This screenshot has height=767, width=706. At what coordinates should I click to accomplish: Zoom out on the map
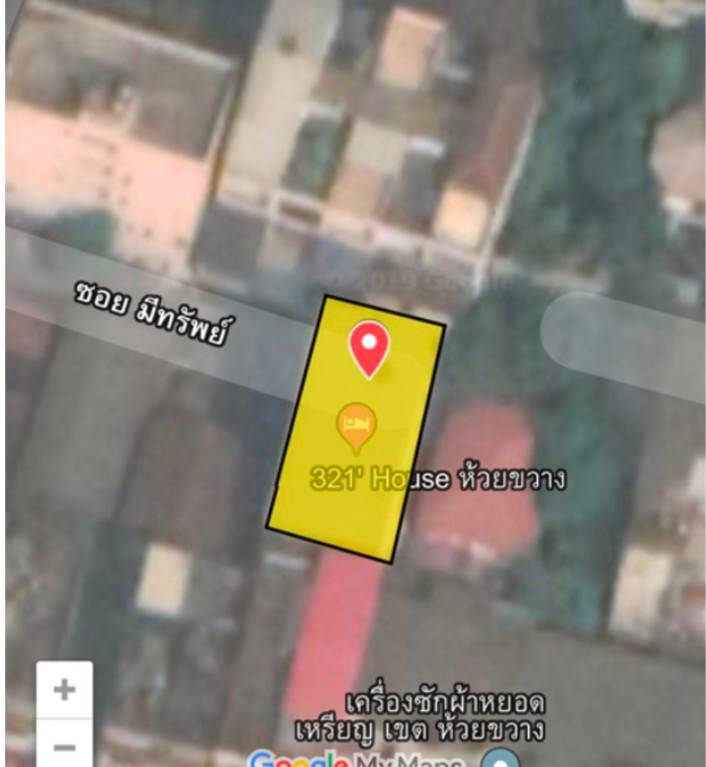pos(65,747)
